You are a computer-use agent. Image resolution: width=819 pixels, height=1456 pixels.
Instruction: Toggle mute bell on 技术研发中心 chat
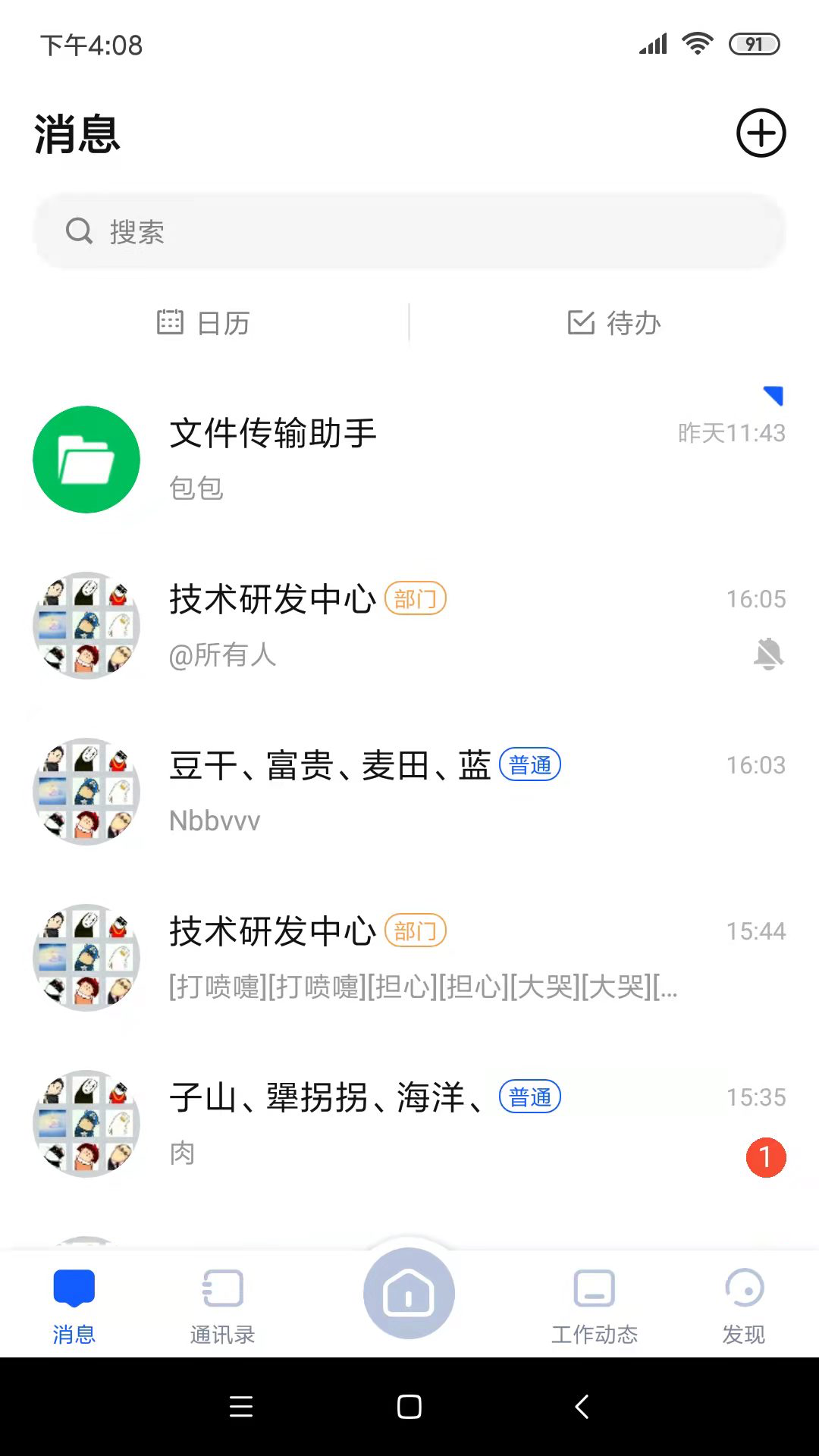click(770, 654)
